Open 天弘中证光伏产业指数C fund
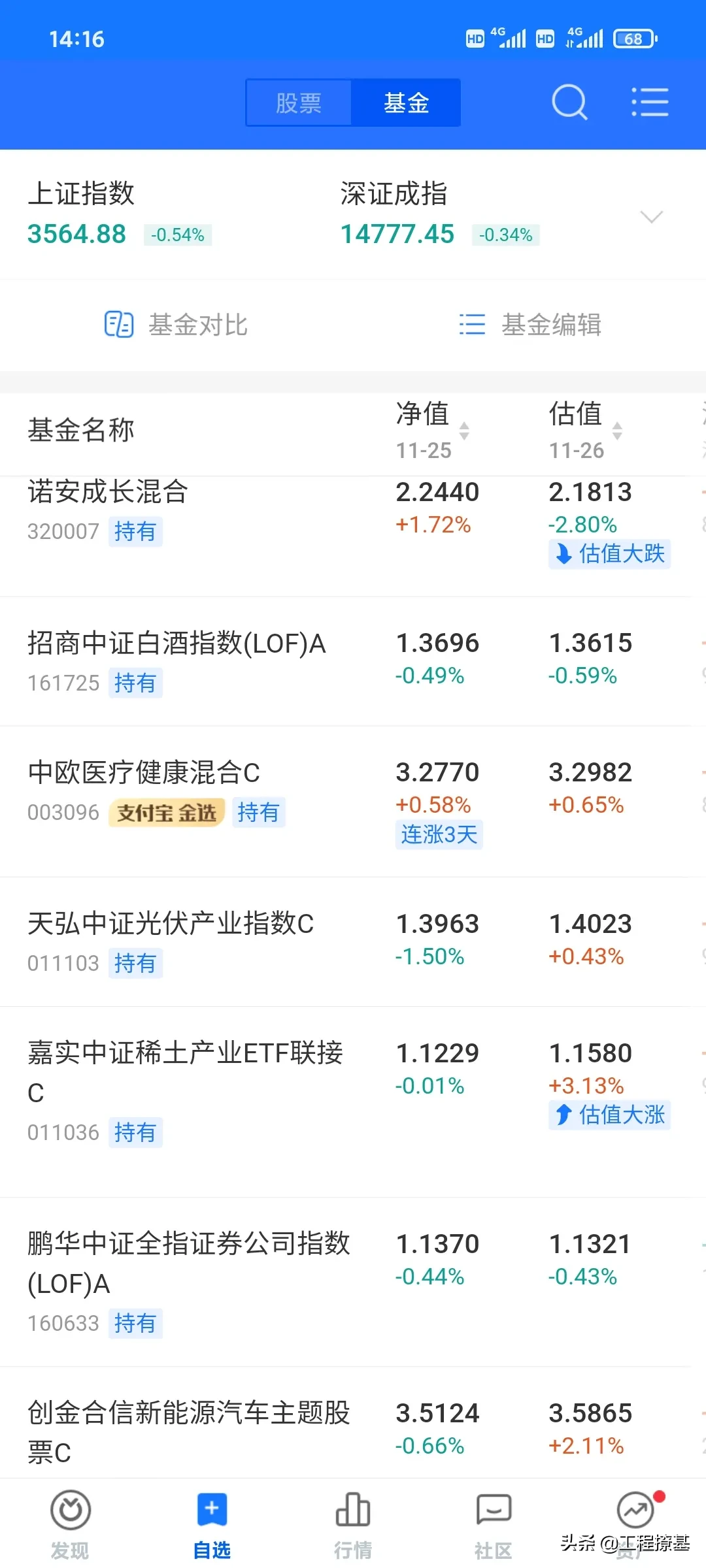The width and height of the screenshot is (706, 1568). pyautogui.click(x=170, y=924)
